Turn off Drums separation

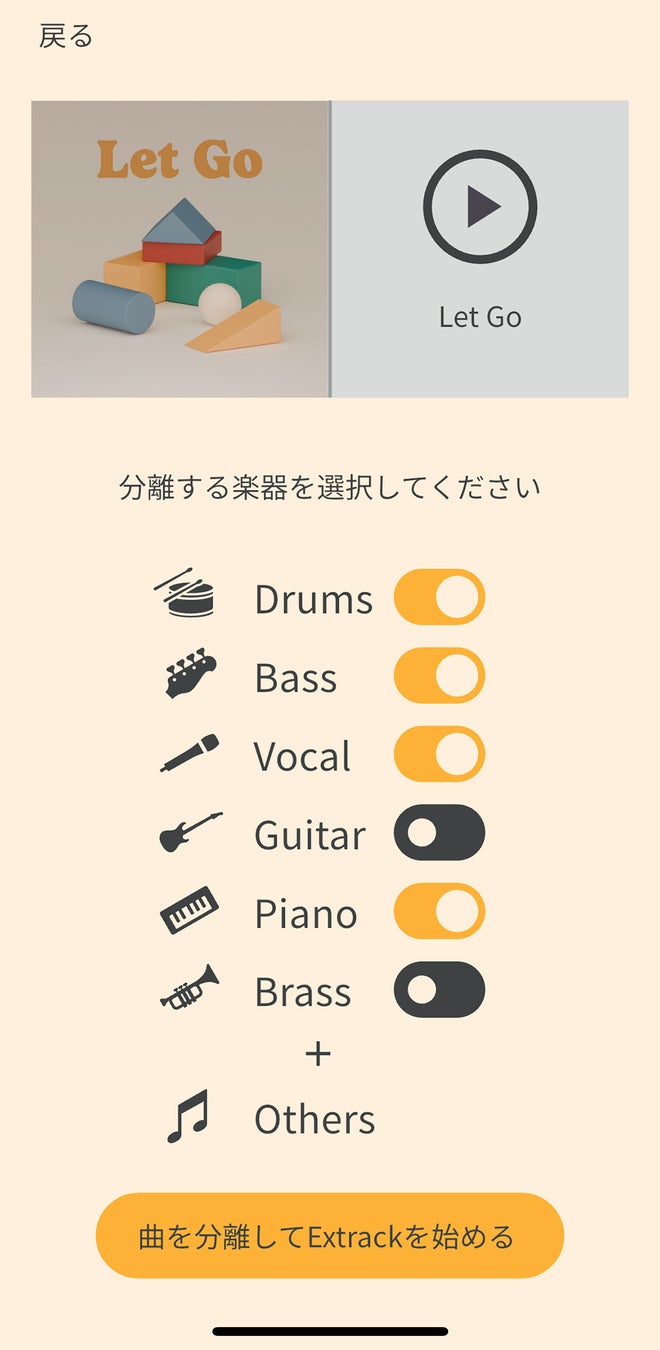pos(439,597)
